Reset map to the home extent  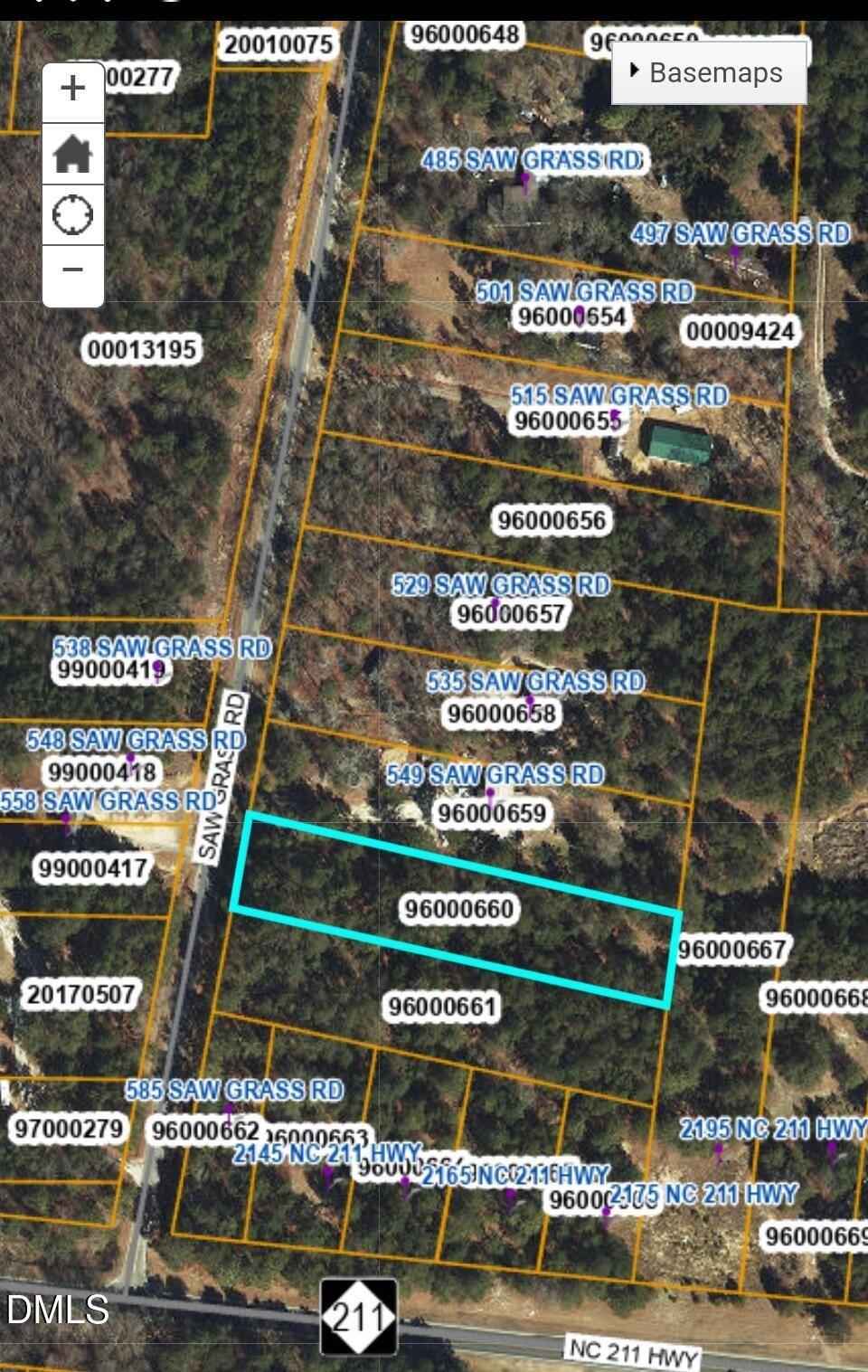click(x=72, y=154)
